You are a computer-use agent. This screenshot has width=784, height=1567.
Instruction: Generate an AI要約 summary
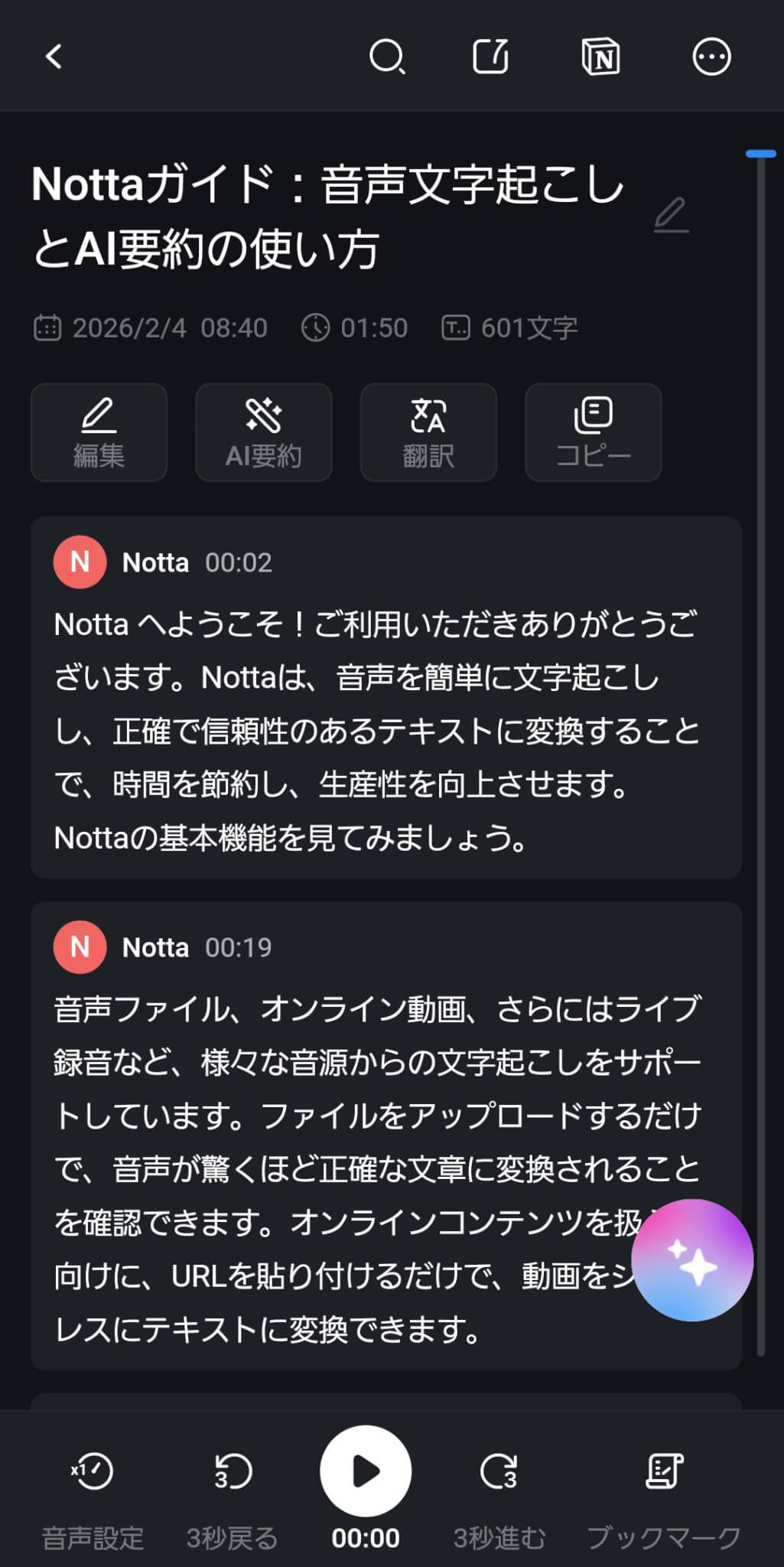tap(263, 432)
